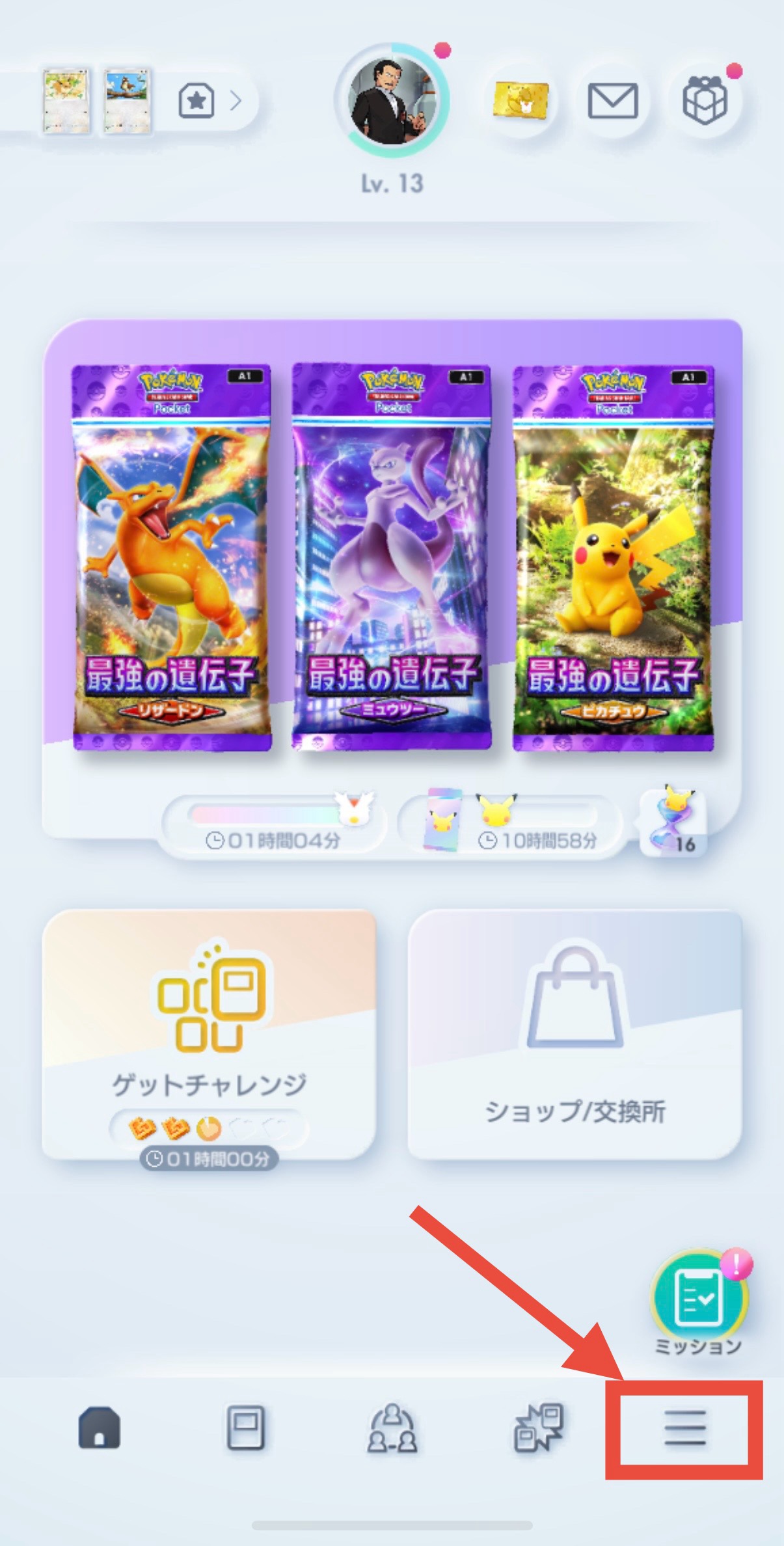Screen dimensions: 784x1546
Task: Open the gold ticket icon
Action: click(x=520, y=102)
